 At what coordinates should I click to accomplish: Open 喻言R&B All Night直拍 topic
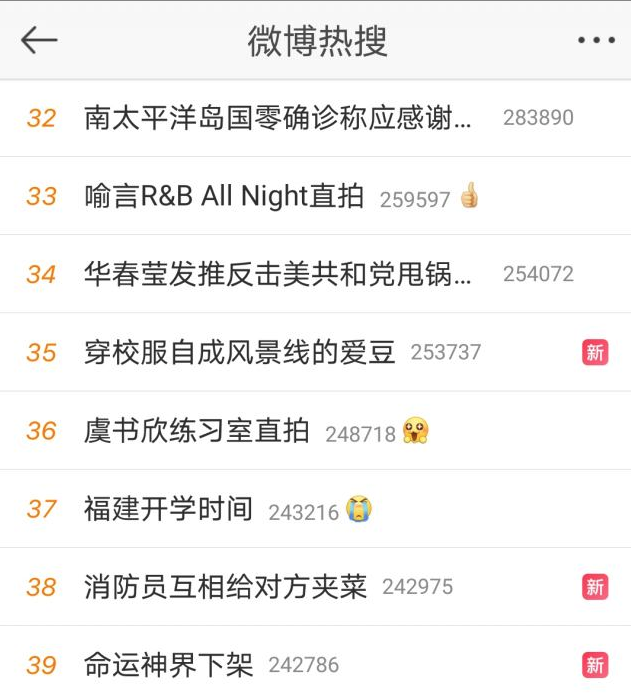224,196
